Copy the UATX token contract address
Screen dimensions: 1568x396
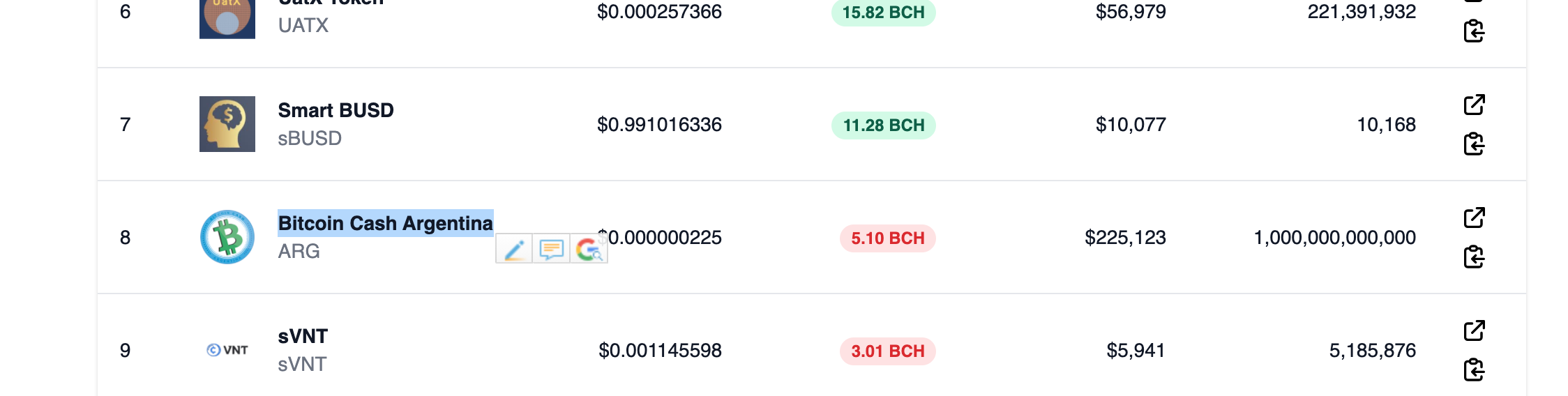click(x=1474, y=31)
